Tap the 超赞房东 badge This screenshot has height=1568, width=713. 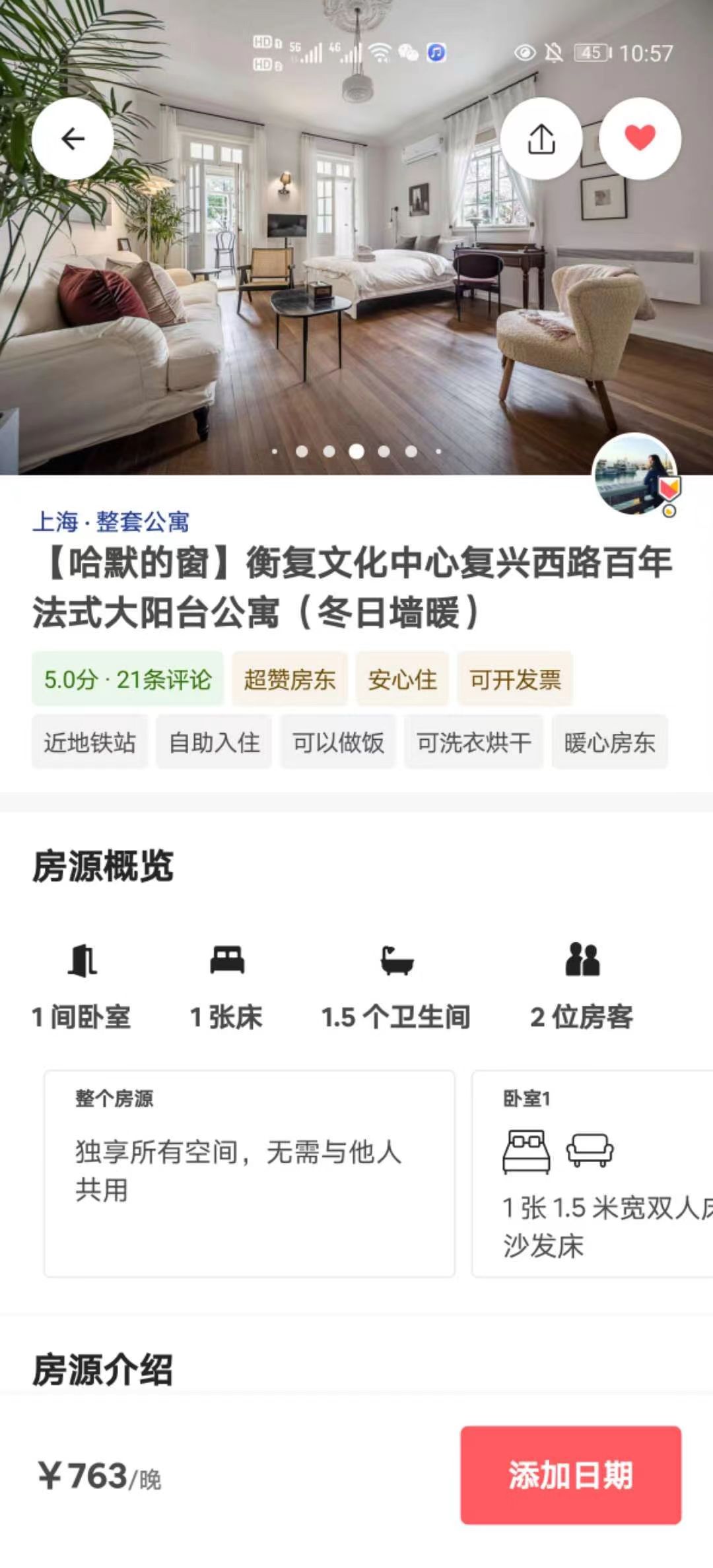[289, 679]
